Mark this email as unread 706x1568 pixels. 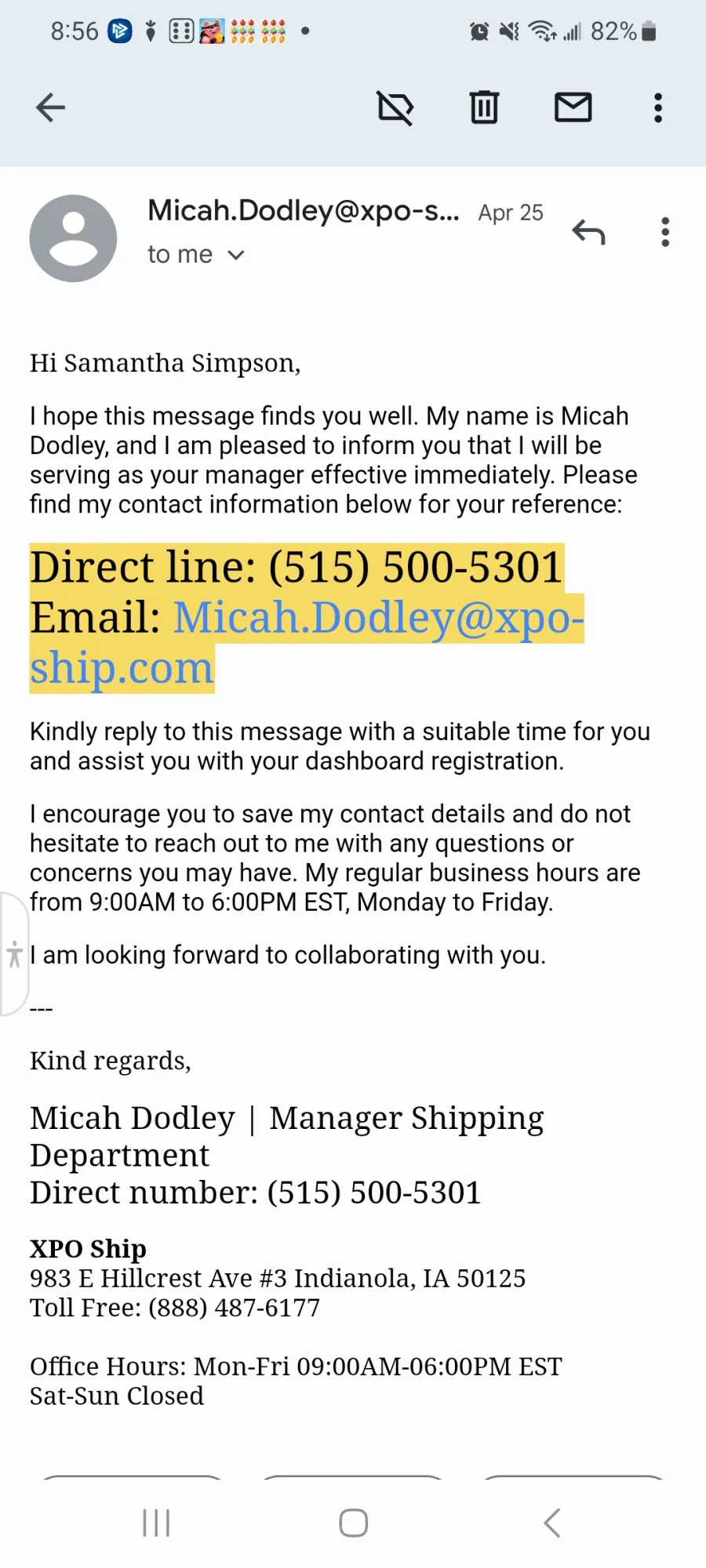pyautogui.click(x=573, y=107)
